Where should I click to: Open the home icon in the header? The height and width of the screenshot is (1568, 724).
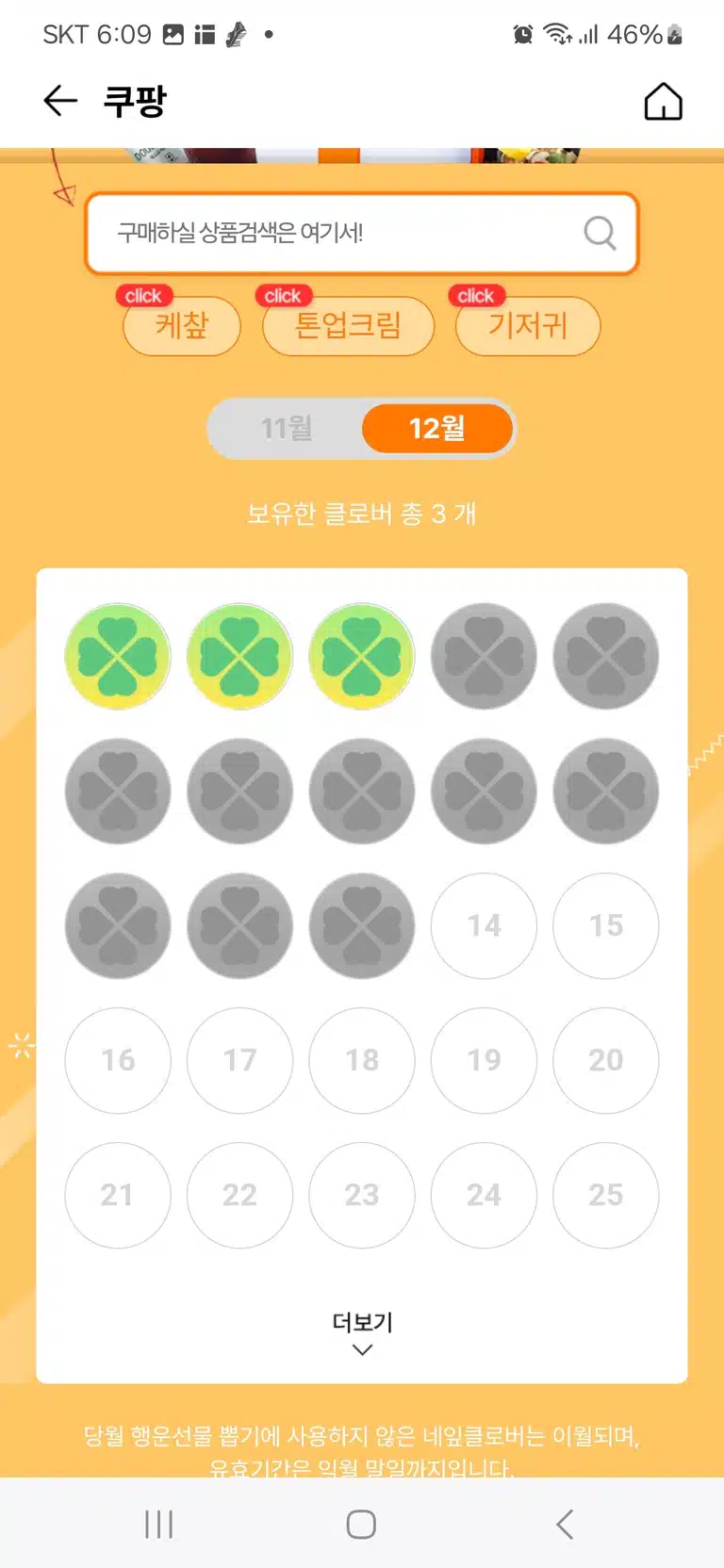pos(663,102)
